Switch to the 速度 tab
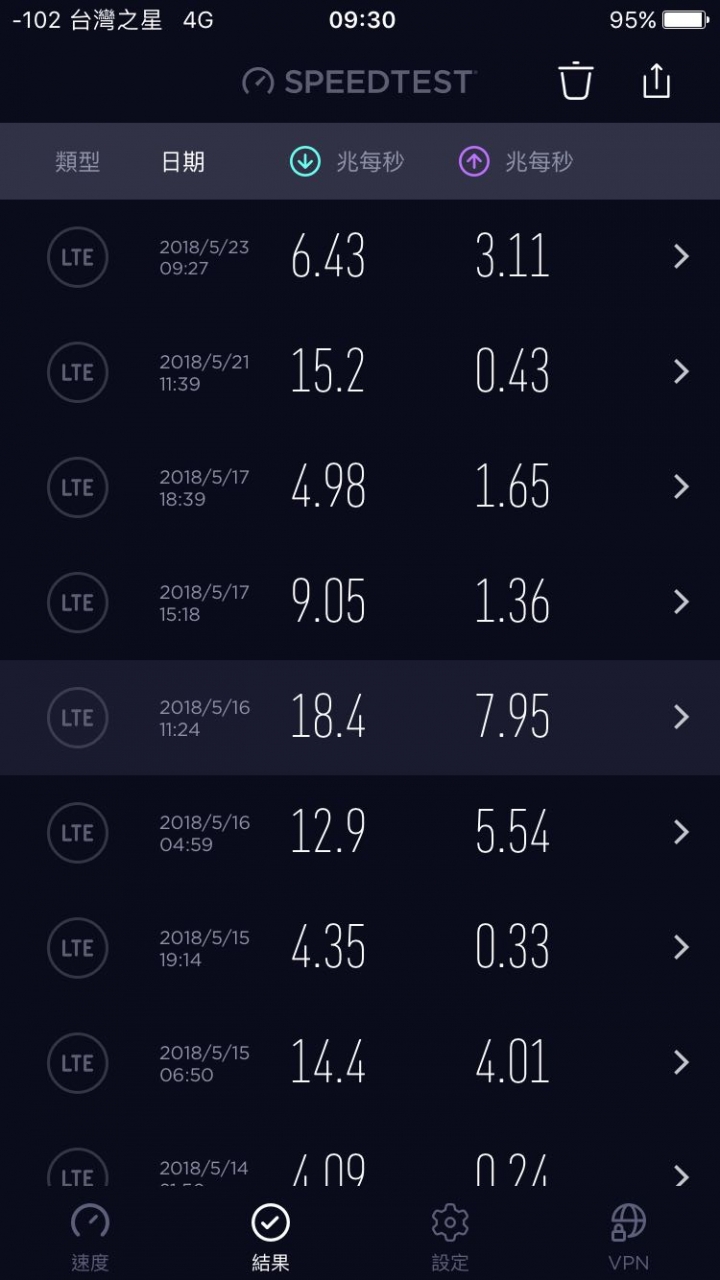 click(90, 1237)
